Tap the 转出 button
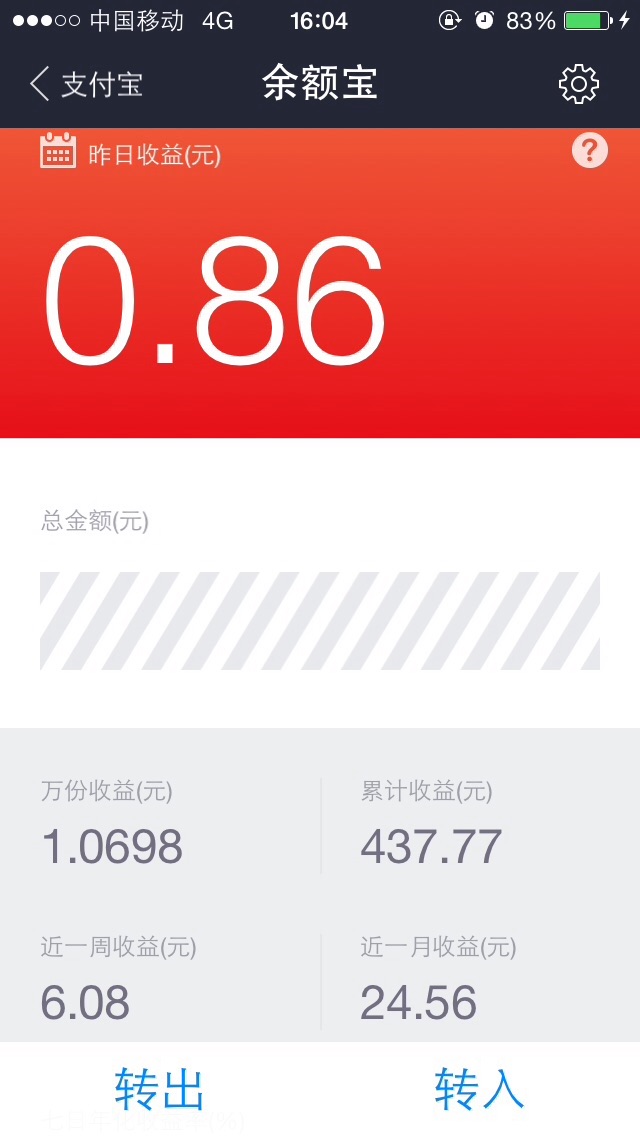Viewport: 640px width, 1136px height. pos(160,1088)
